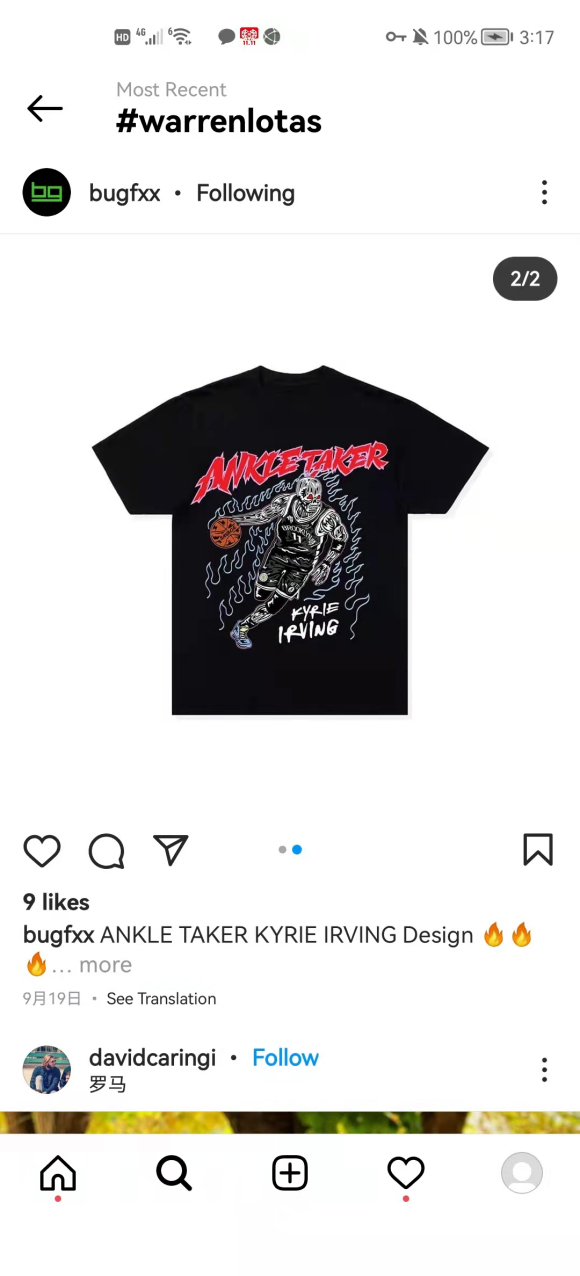The width and height of the screenshot is (580, 1276).
Task: Go back from the #warrenlotas feed
Action: coord(45,108)
